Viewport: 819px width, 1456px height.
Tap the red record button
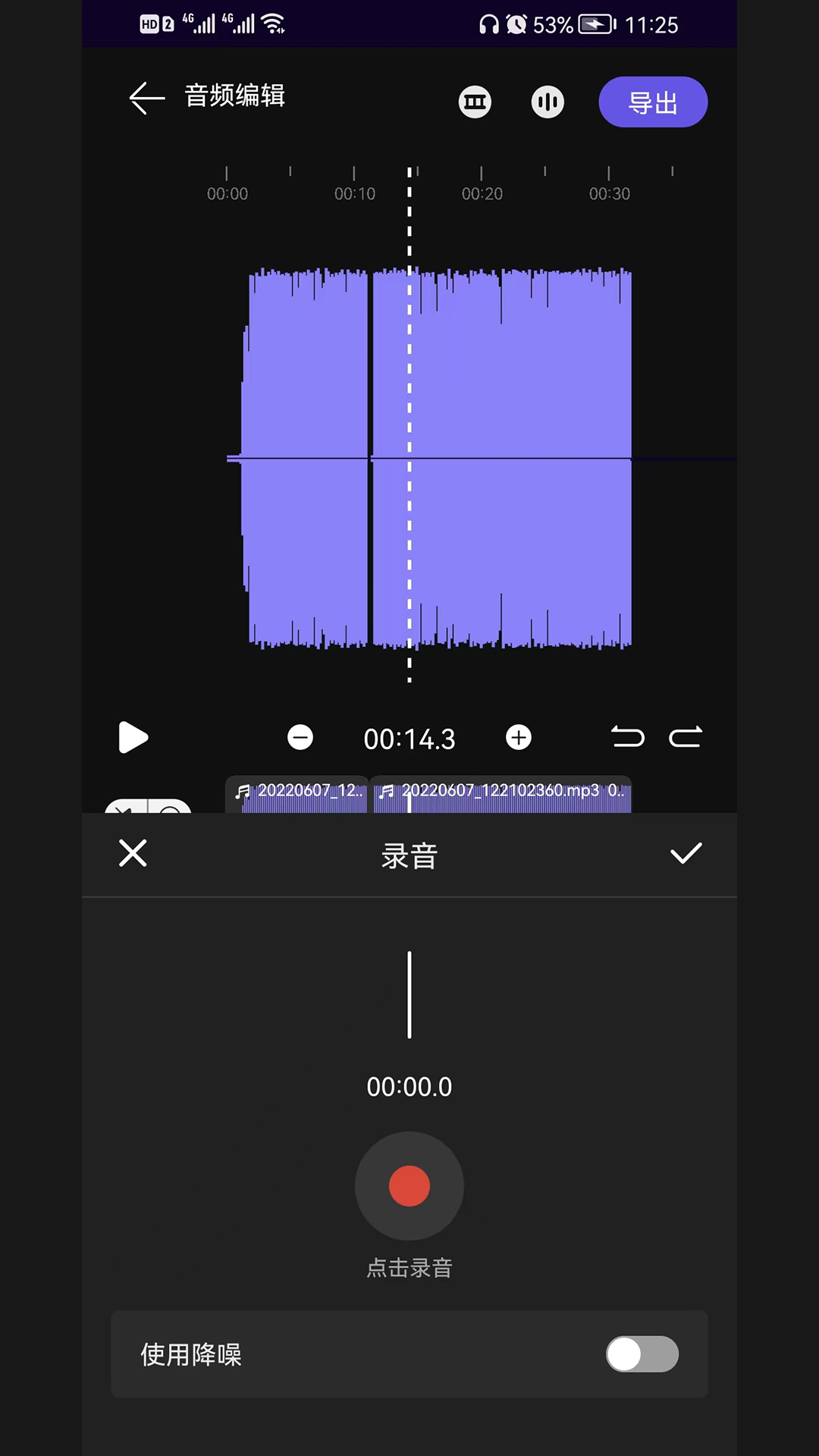tap(409, 1186)
